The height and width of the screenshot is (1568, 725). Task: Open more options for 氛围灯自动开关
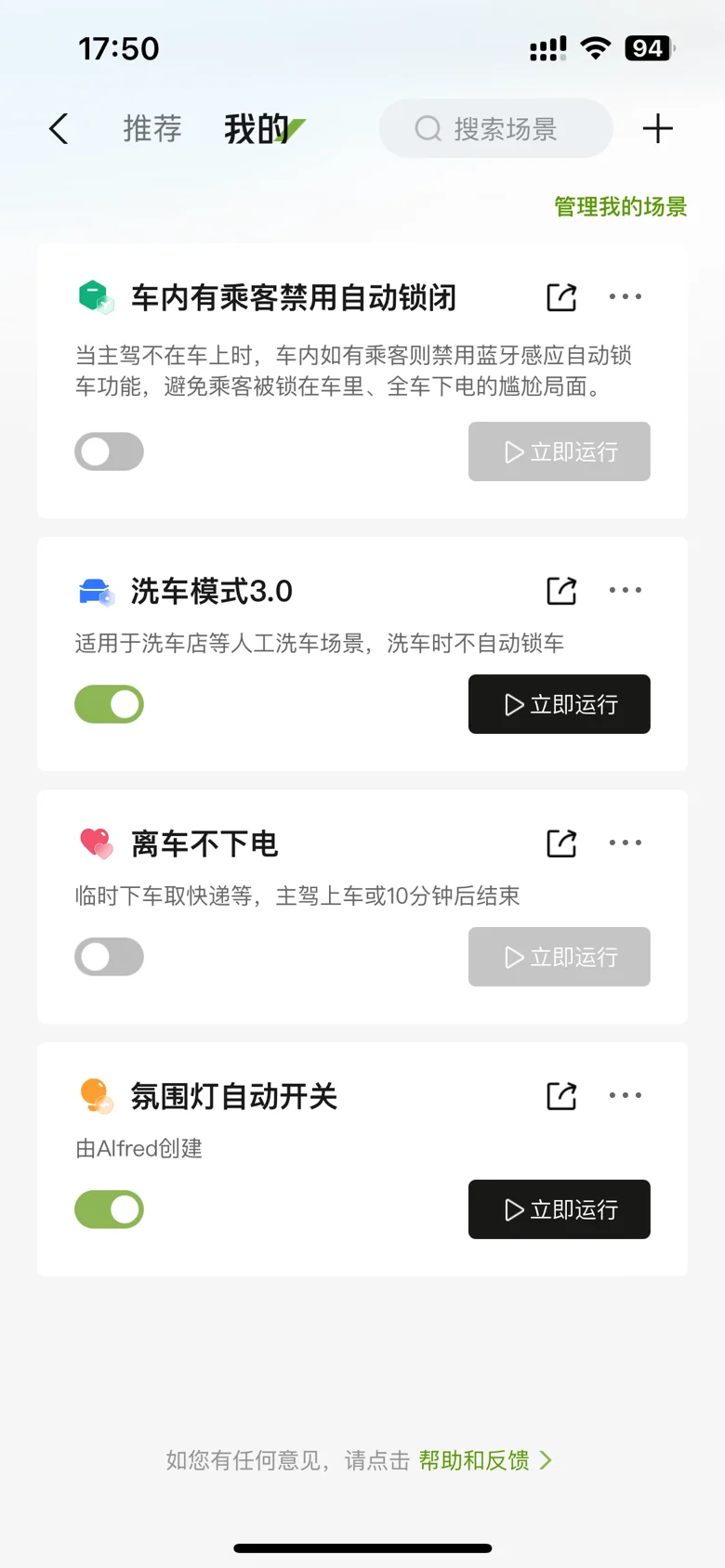click(x=626, y=1095)
